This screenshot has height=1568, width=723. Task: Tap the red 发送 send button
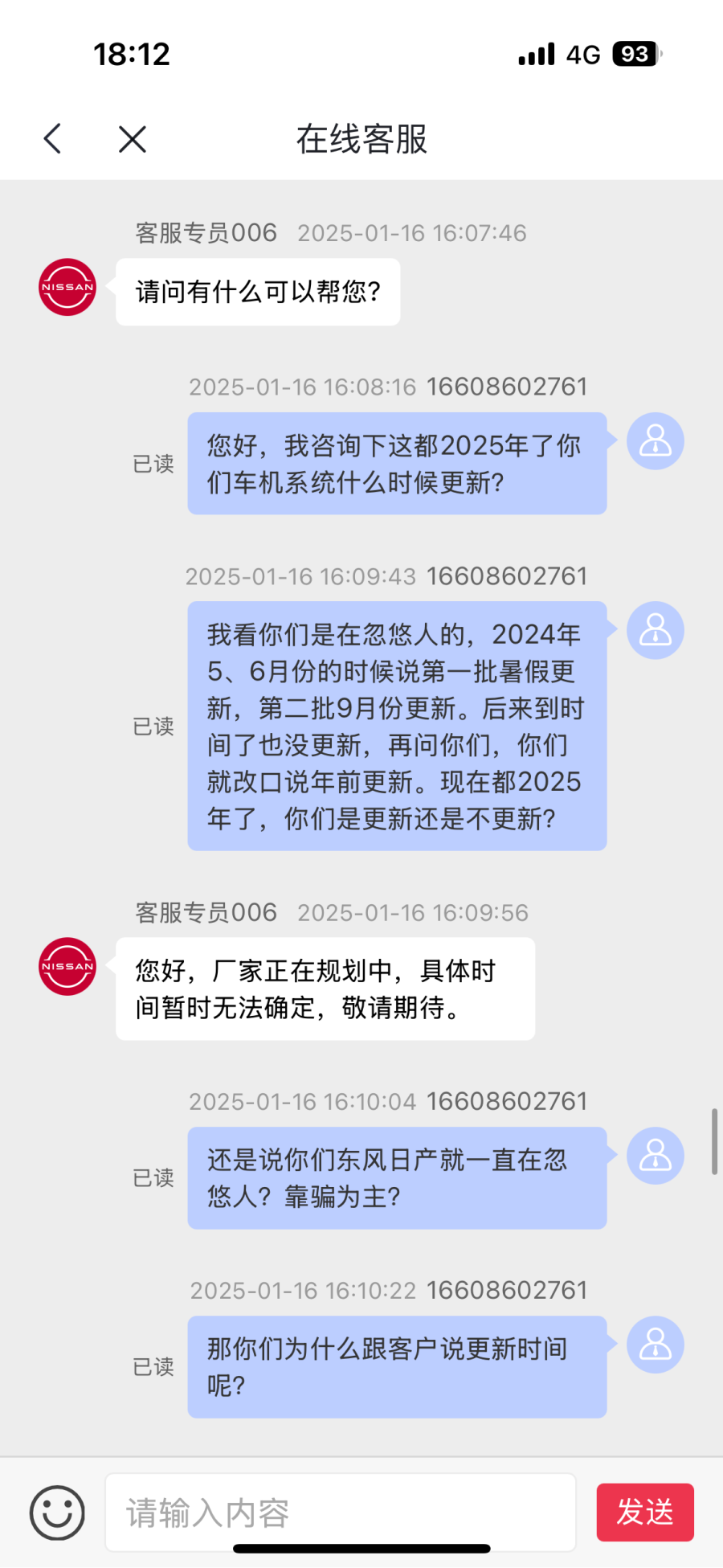click(645, 1512)
